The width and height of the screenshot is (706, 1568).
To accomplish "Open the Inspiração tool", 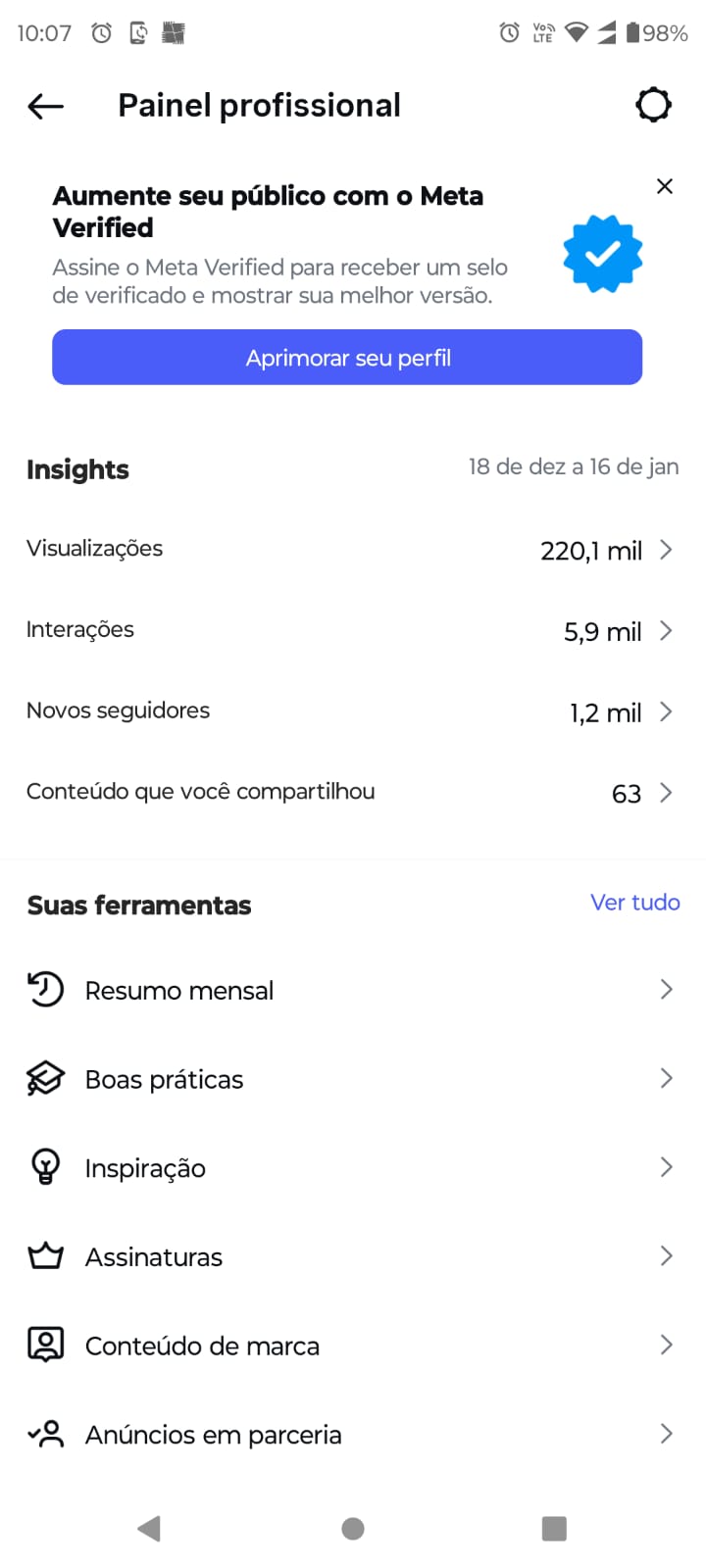I will [x=353, y=1168].
